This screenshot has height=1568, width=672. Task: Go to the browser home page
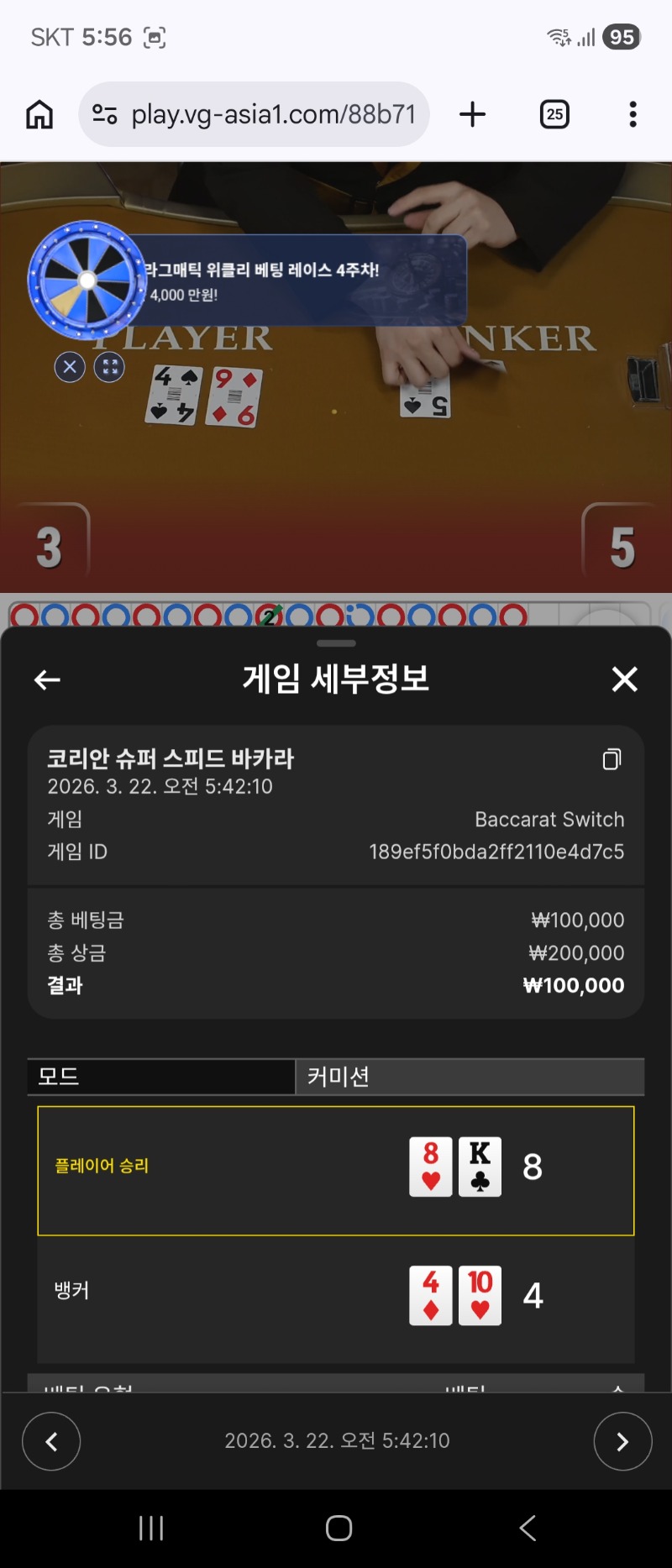(x=39, y=114)
